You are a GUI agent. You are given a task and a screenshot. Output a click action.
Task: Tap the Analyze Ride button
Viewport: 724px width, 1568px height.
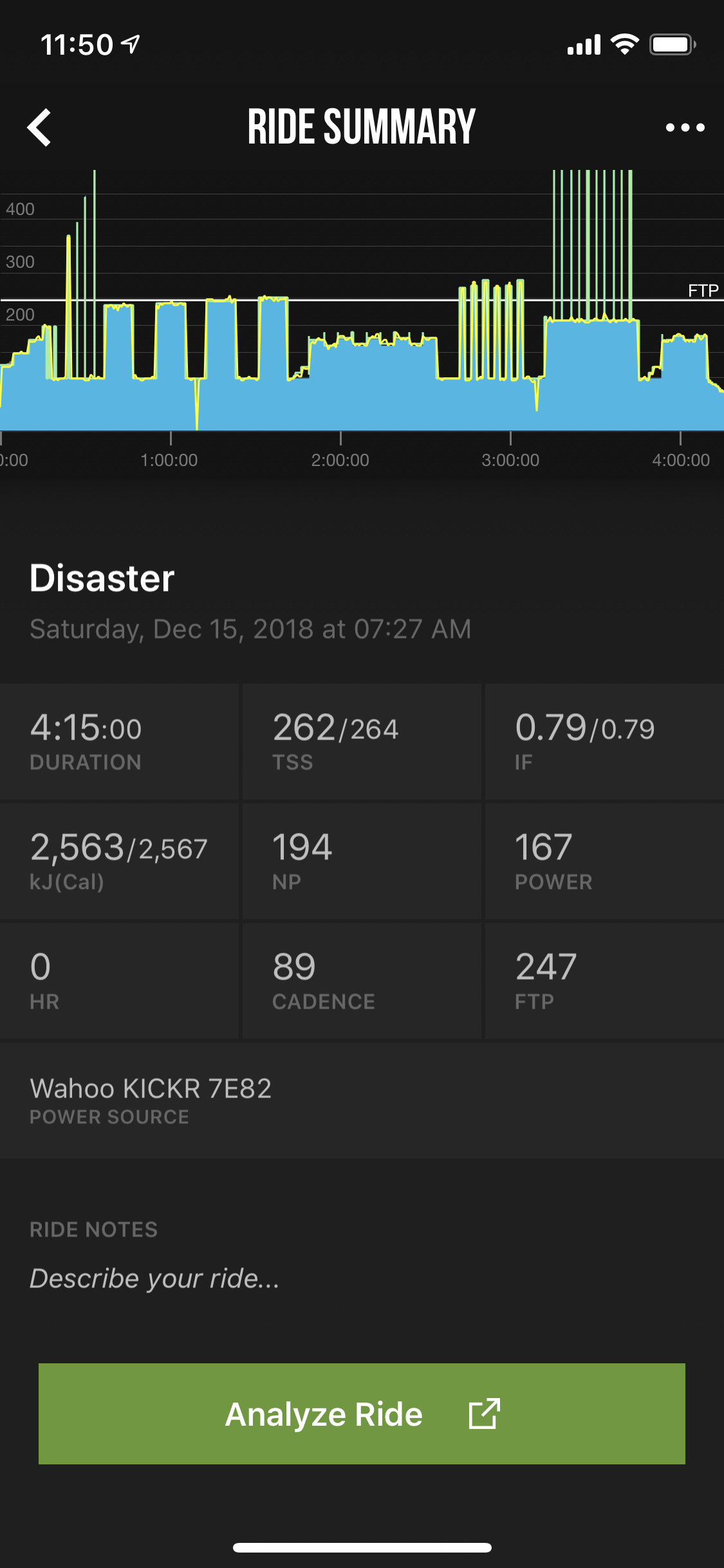362,1414
